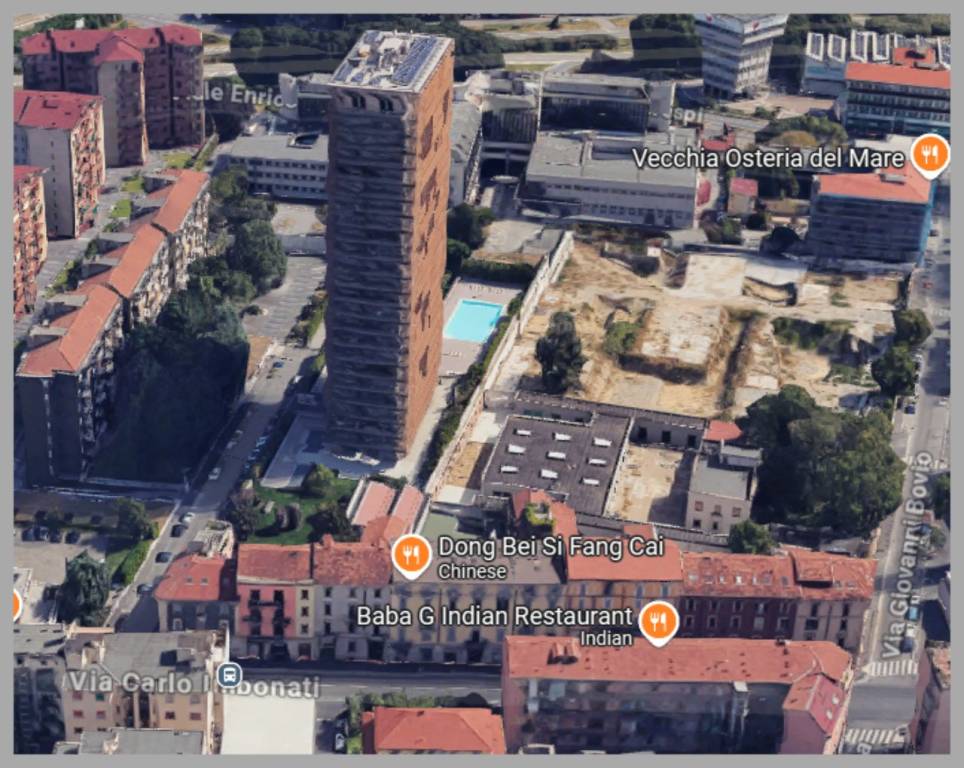Open the bus stop on Via Carlo Imbonati
The width and height of the screenshot is (964, 768).
tap(229, 675)
